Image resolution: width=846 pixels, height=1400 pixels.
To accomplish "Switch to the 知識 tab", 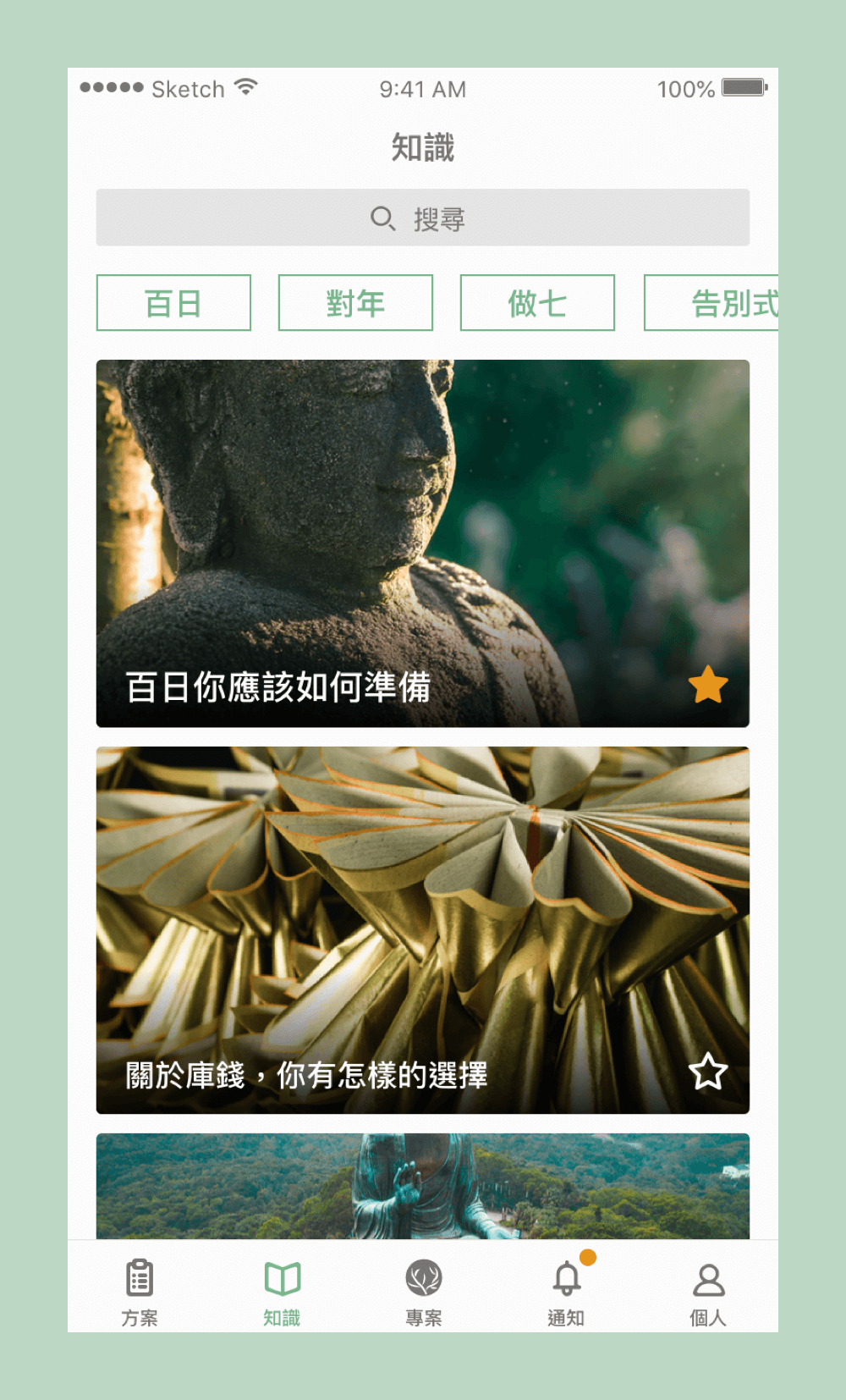I will [x=282, y=1293].
